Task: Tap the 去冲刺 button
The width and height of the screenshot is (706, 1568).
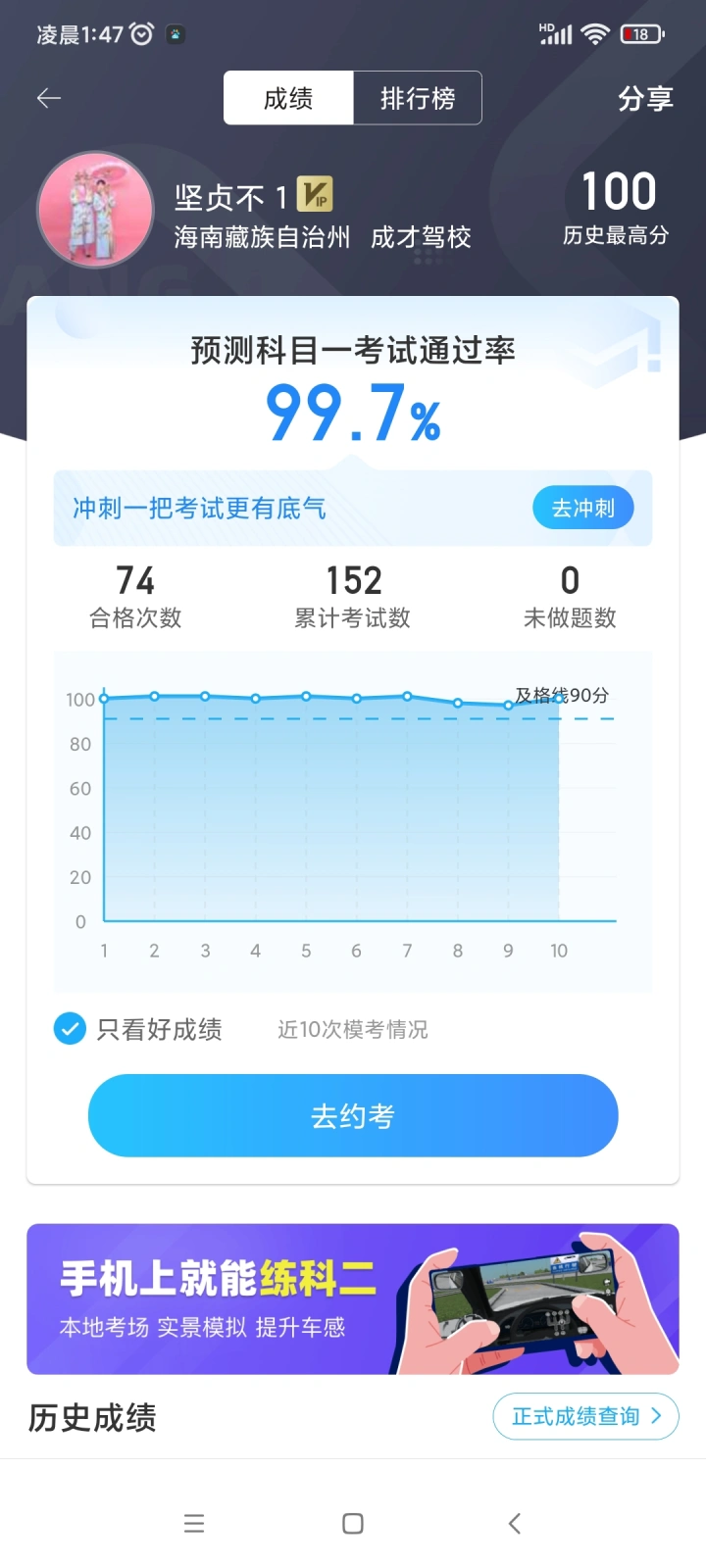Action: [x=583, y=508]
